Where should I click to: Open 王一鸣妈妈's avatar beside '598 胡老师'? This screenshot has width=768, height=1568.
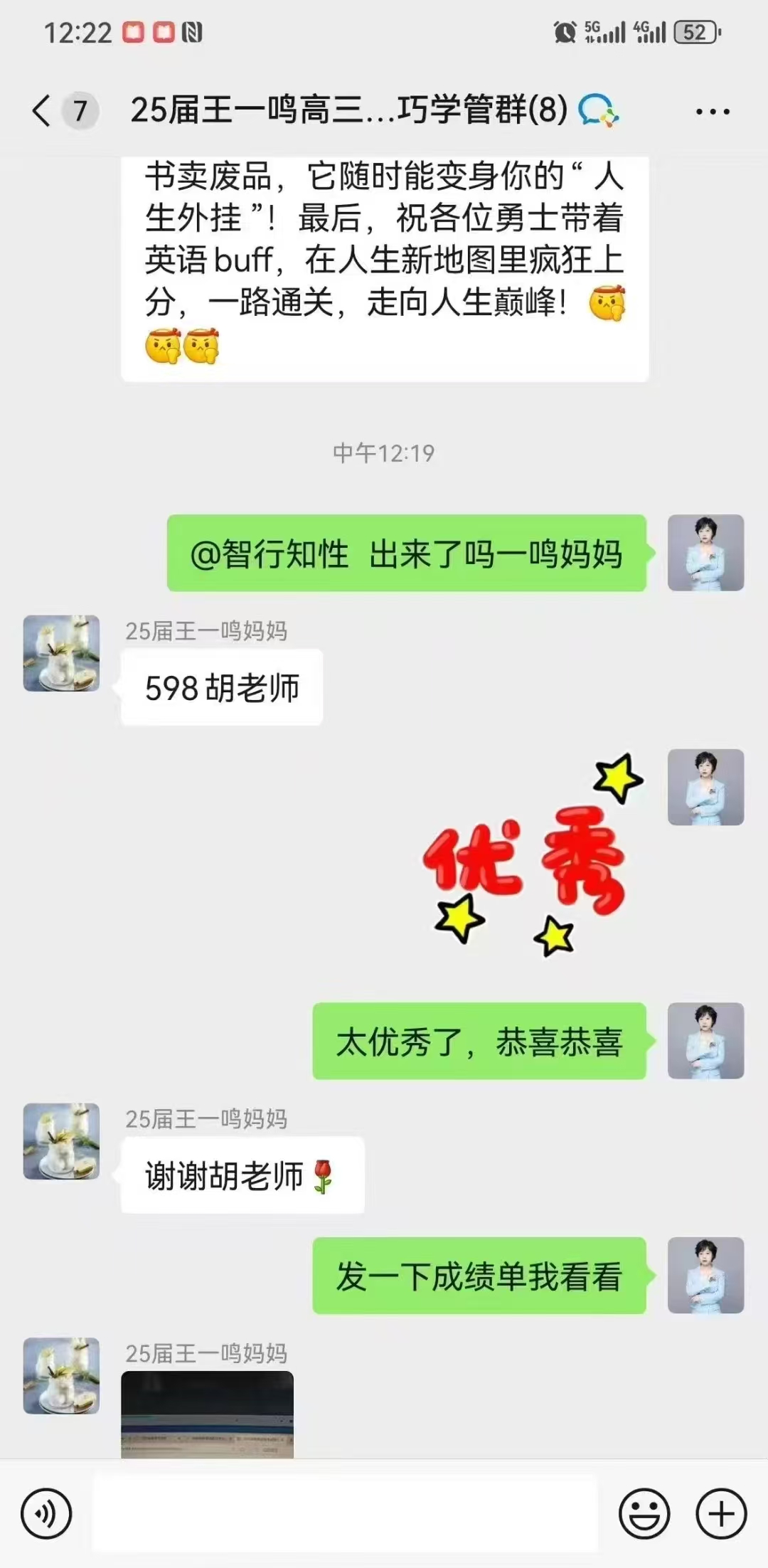tap(61, 653)
